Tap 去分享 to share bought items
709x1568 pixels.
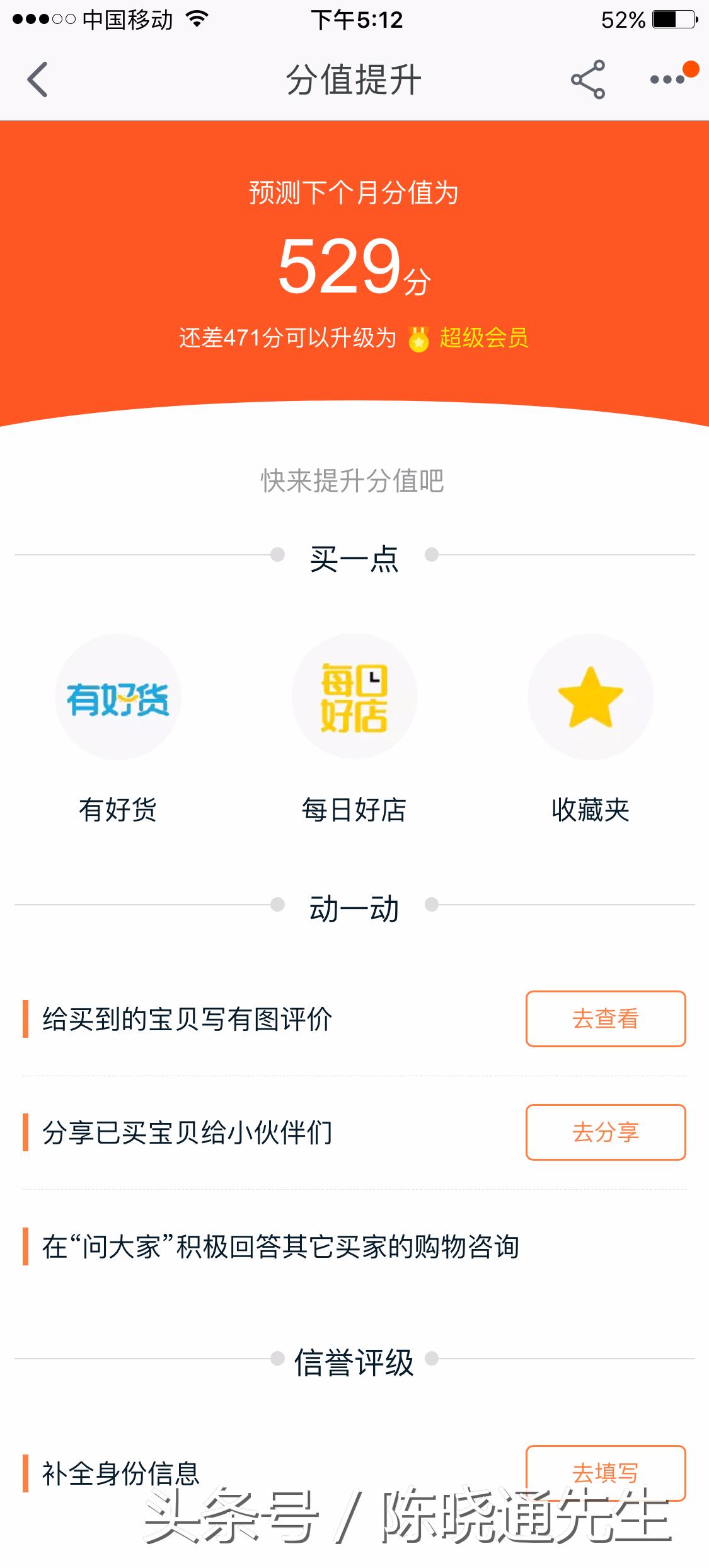[x=605, y=1133]
